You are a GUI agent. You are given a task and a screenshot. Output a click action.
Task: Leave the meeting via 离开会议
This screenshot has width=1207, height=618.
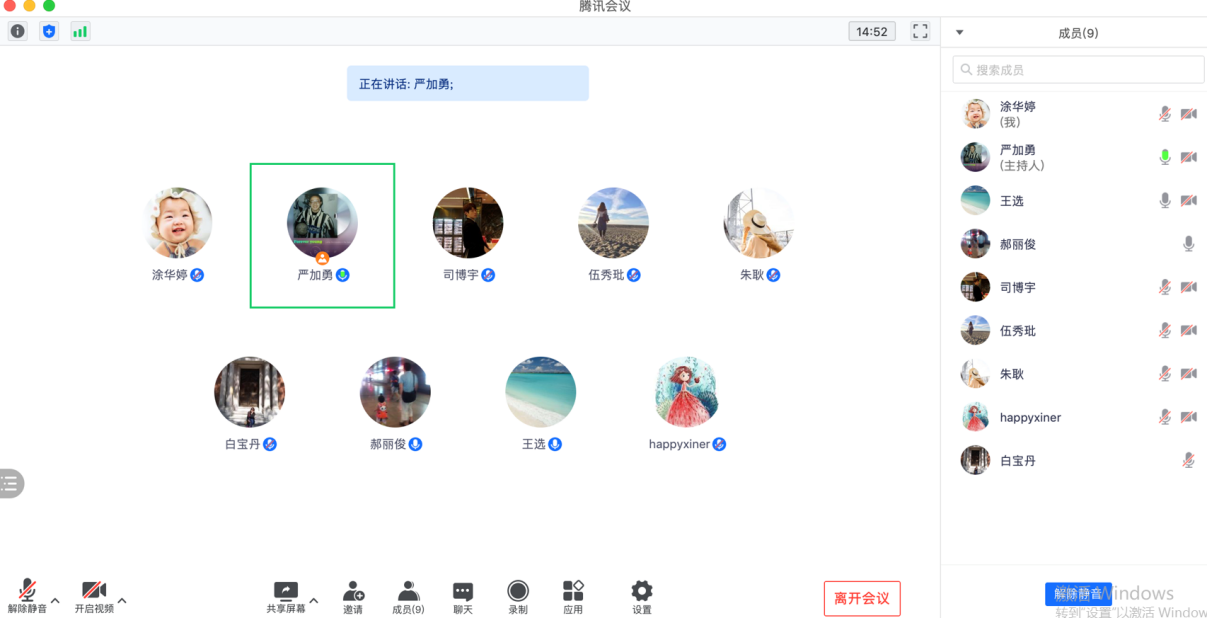[x=862, y=598]
